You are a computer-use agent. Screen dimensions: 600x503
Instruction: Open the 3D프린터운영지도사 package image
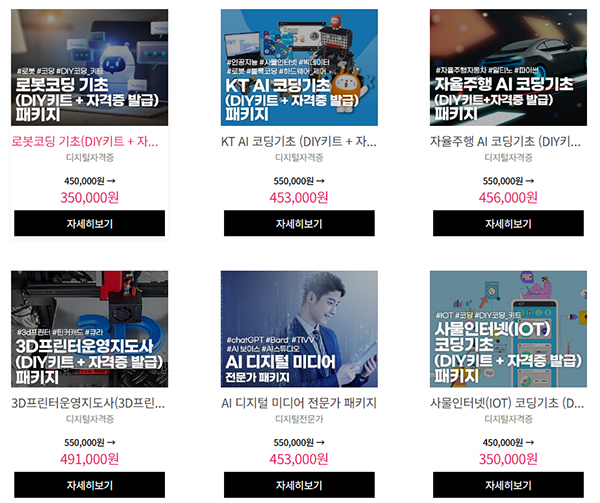90,328
